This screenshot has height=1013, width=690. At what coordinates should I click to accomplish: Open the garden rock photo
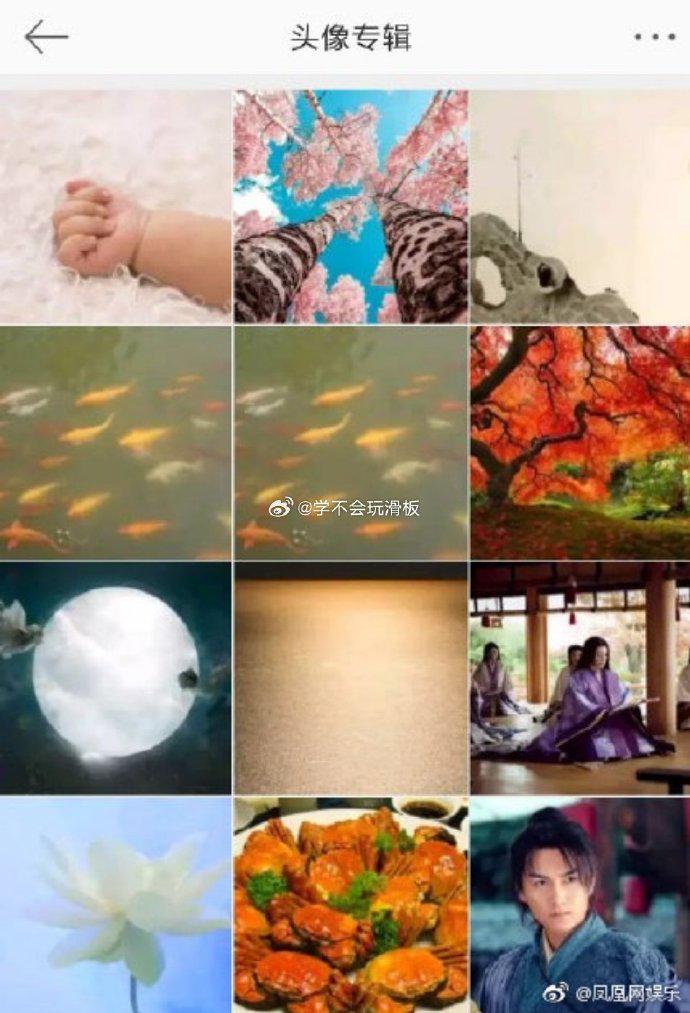coord(580,207)
